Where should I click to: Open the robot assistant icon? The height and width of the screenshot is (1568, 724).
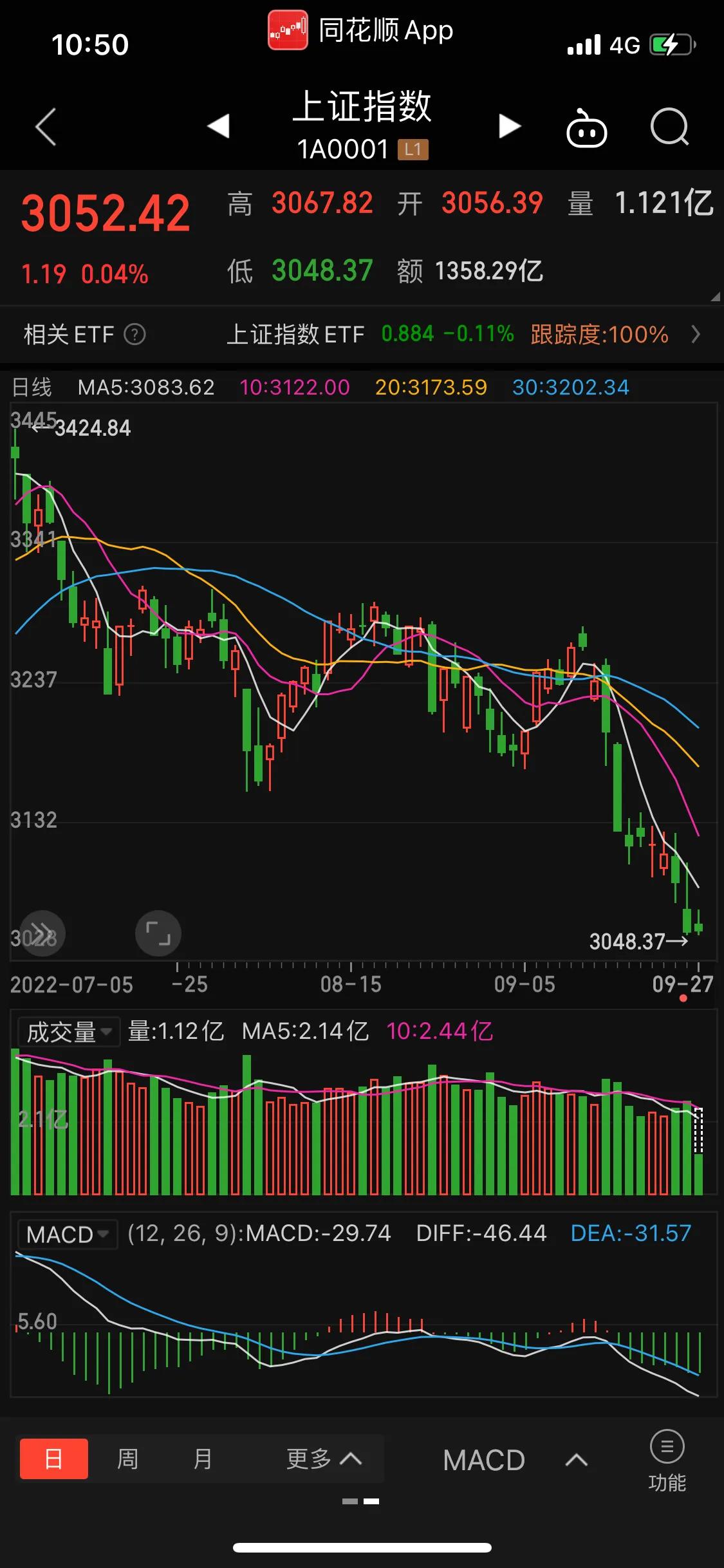click(586, 129)
